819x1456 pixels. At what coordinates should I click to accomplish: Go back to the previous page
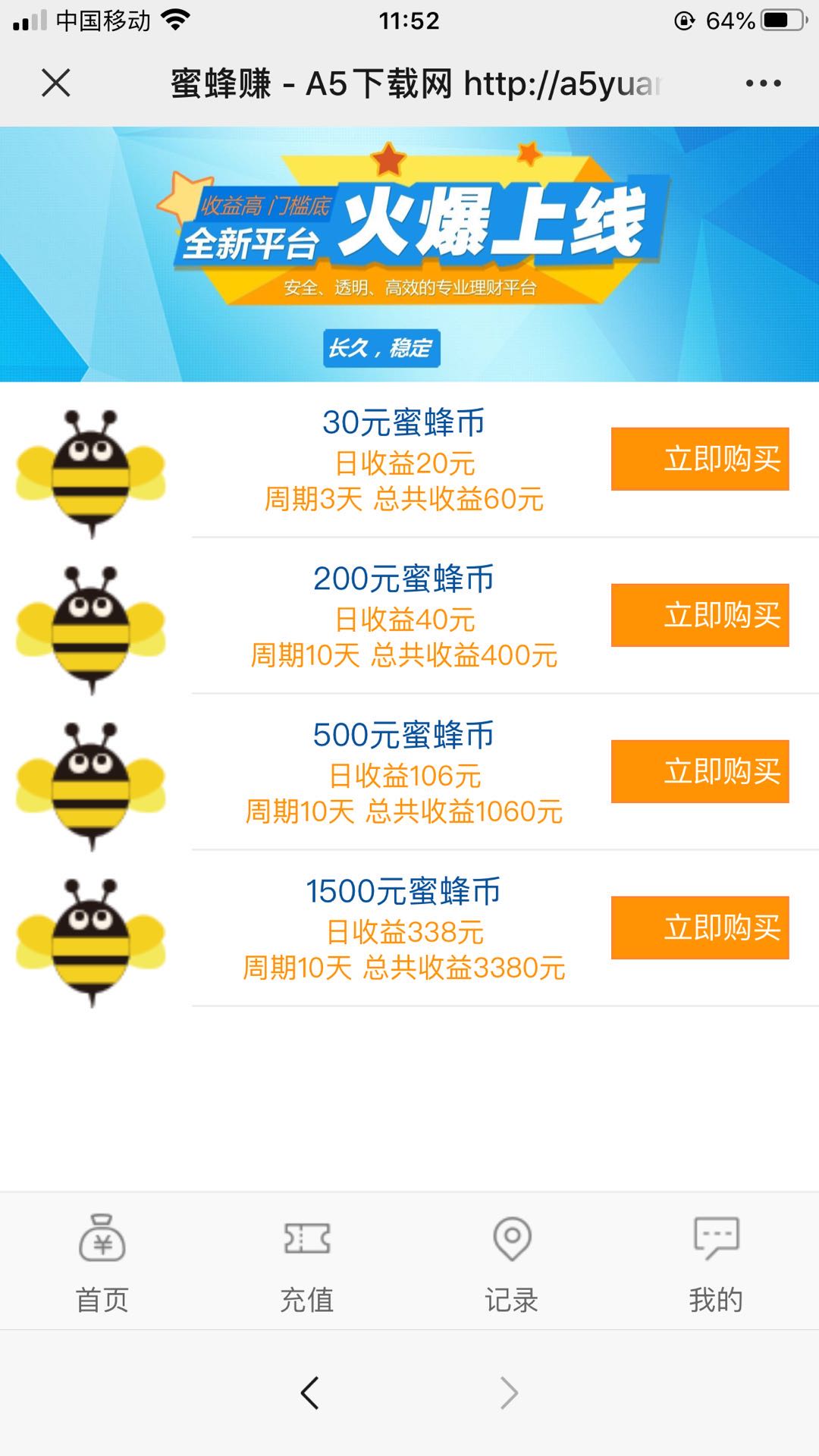(x=309, y=1392)
